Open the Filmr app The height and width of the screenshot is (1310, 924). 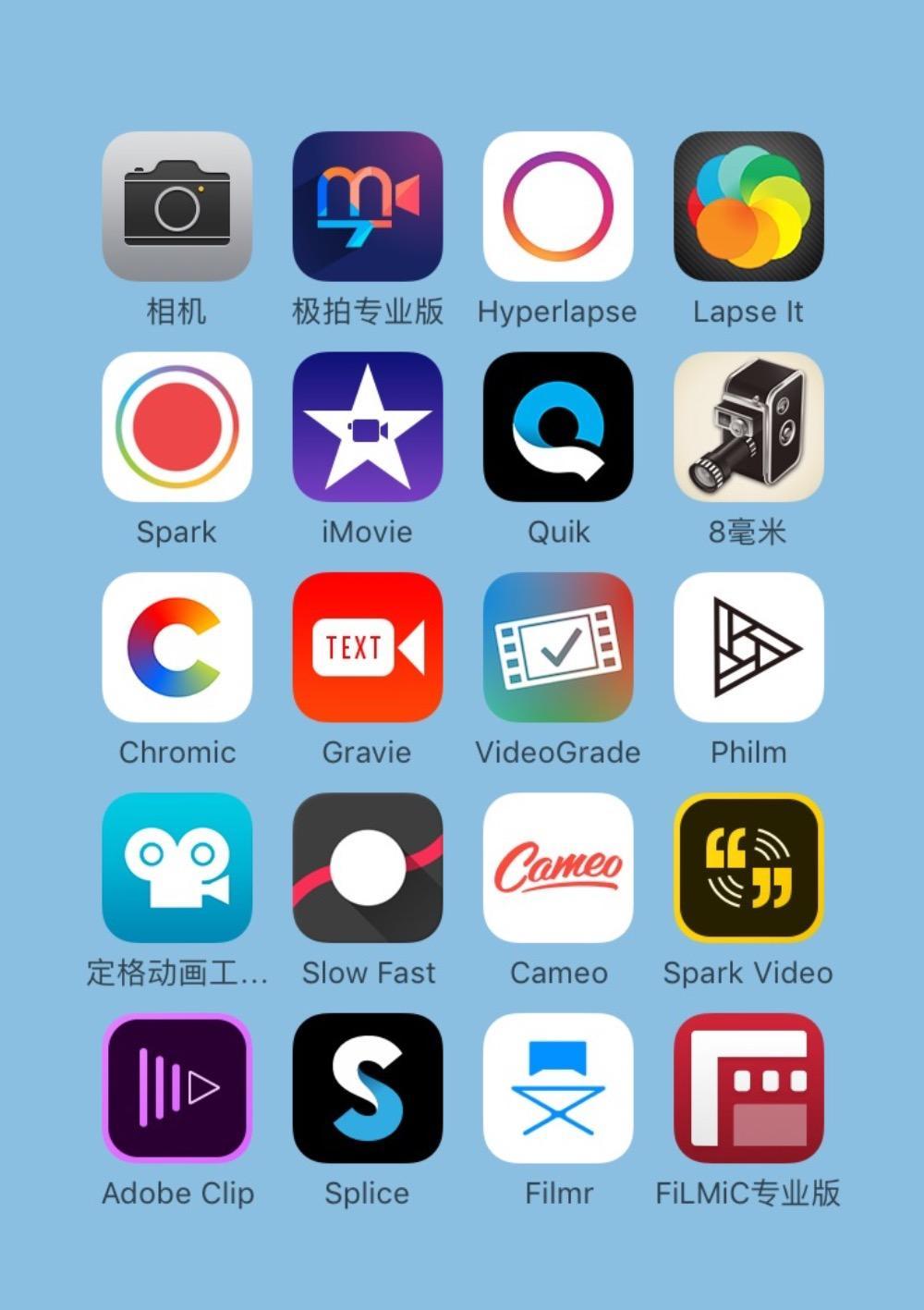click(558, 1088)
